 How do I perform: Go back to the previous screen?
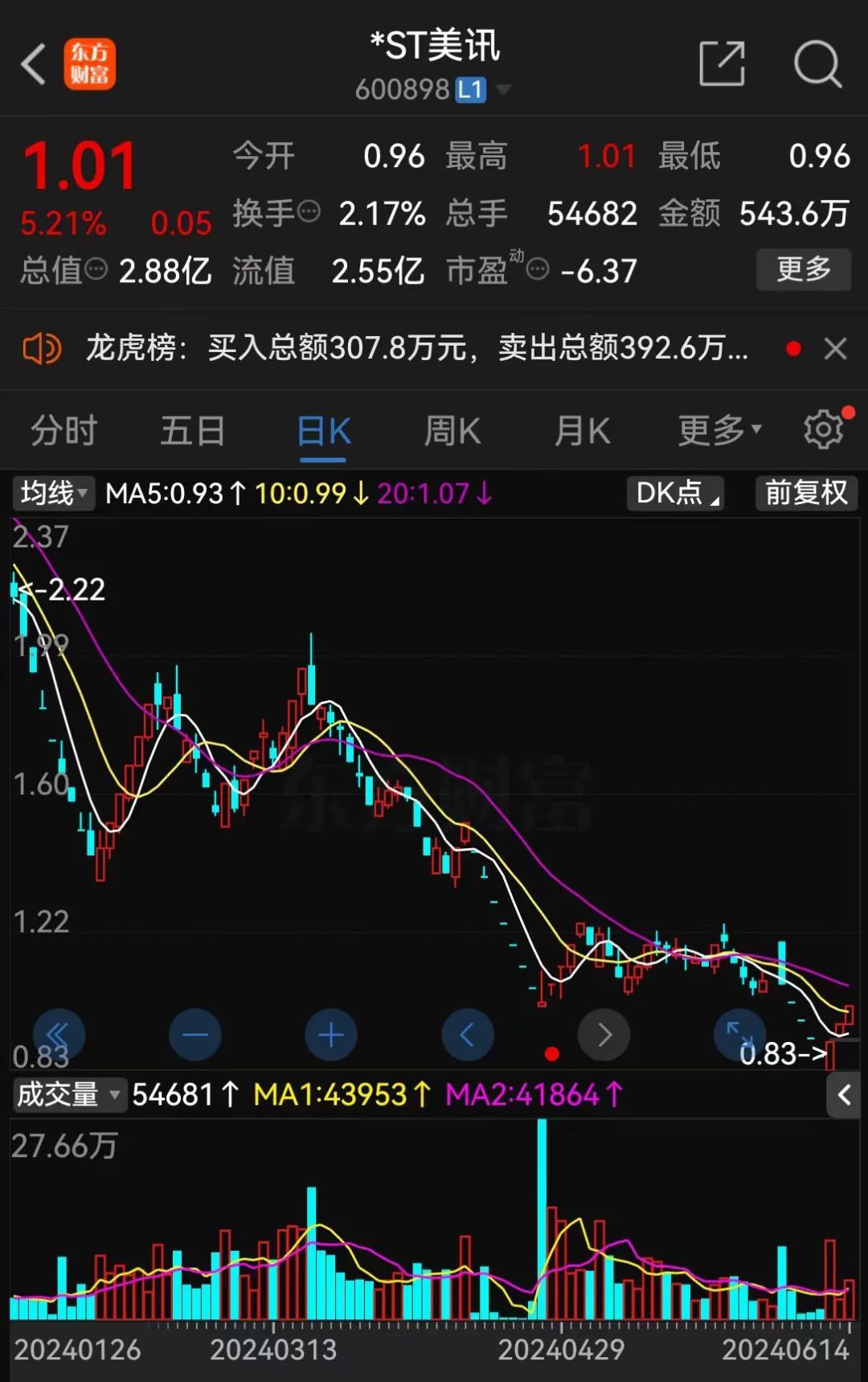point(34,64)
